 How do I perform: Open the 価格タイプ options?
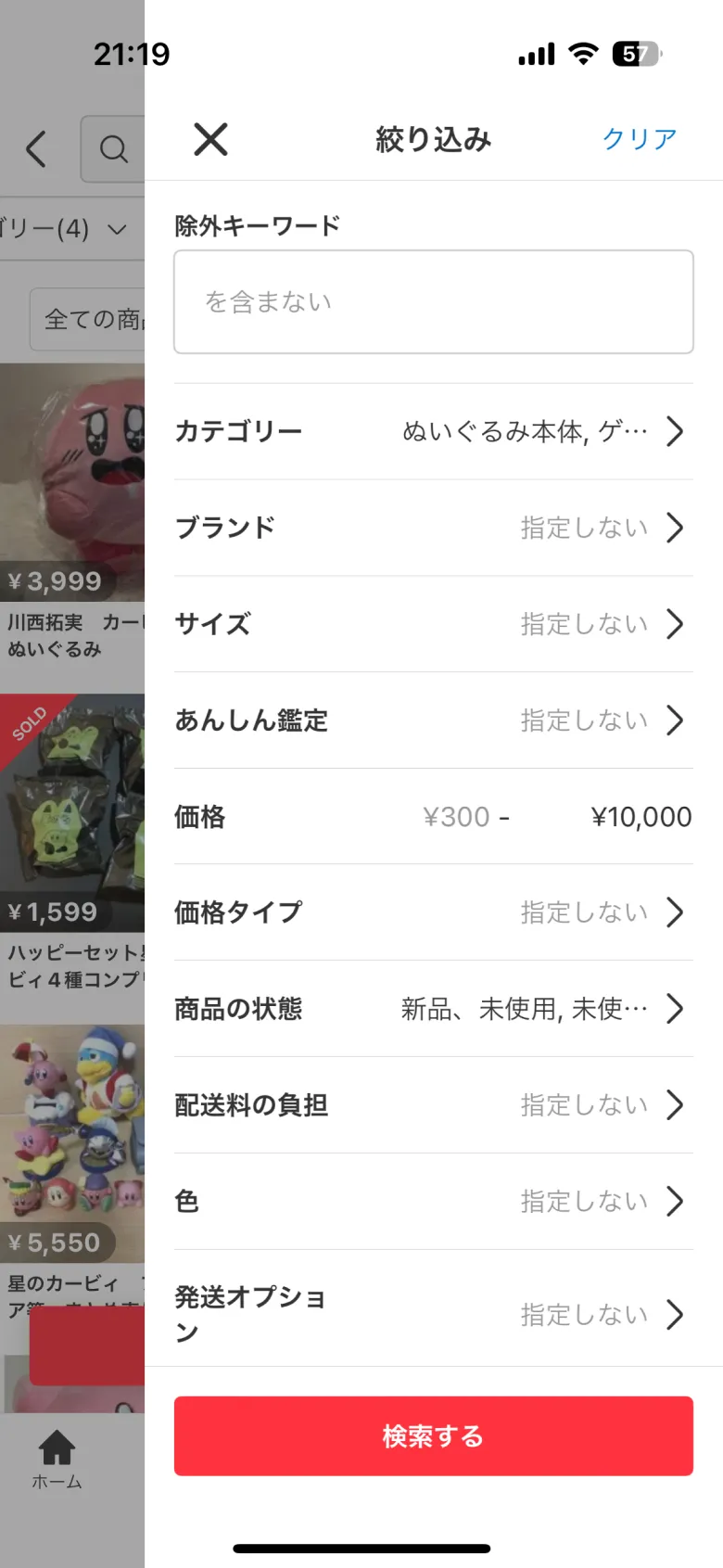pos(433,912)
